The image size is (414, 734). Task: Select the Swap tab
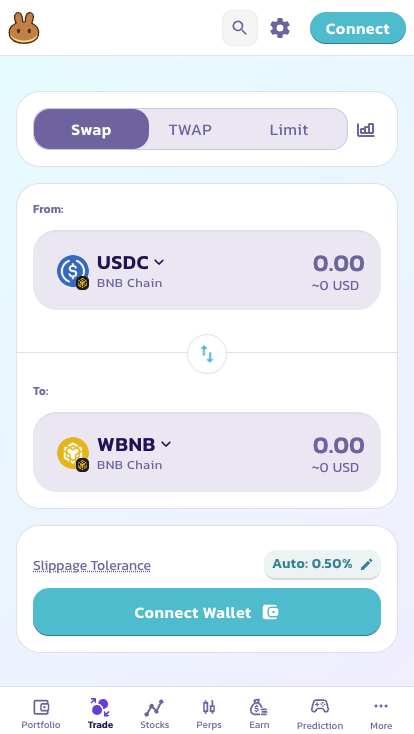pyautogui.click(x=91, y=129)
